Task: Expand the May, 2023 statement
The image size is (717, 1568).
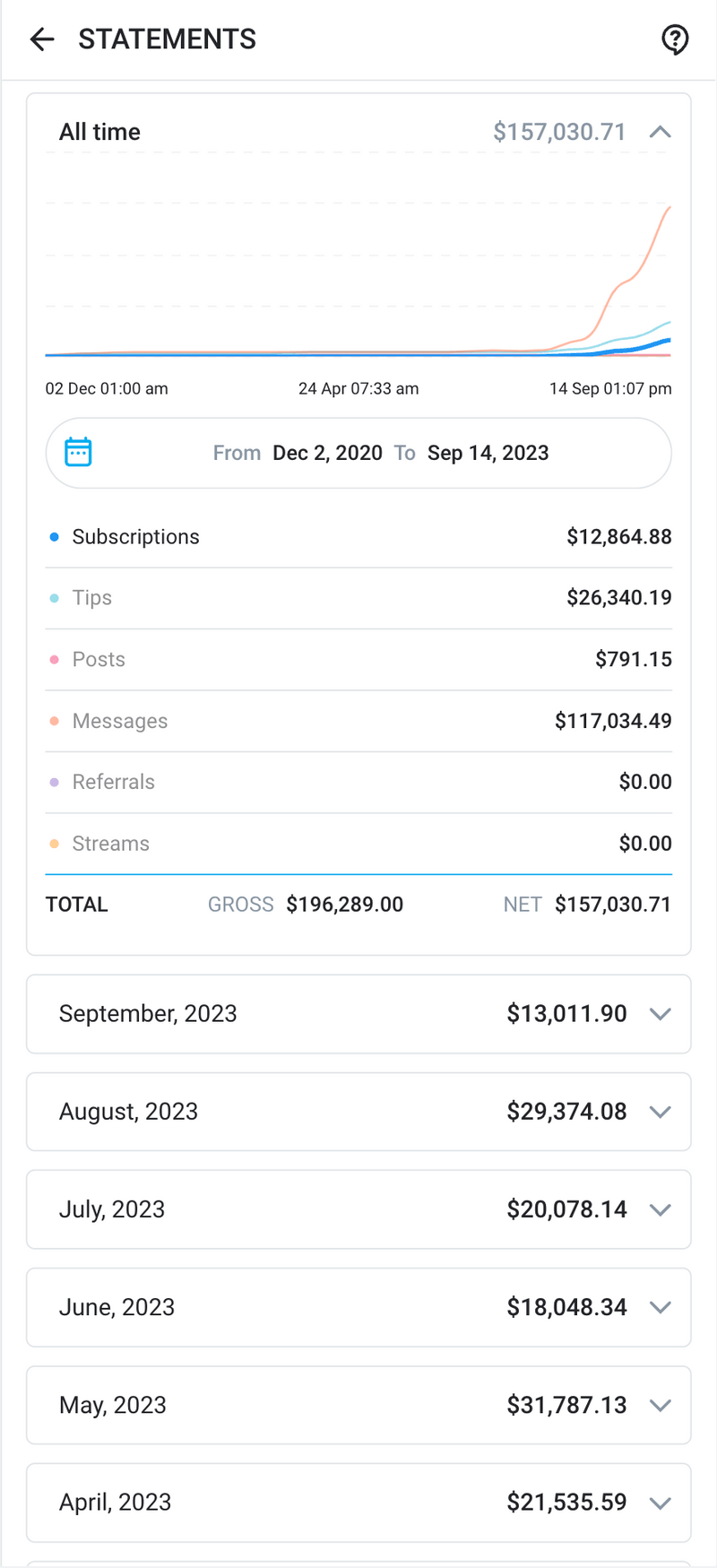Action: [x=661, y=1405]
